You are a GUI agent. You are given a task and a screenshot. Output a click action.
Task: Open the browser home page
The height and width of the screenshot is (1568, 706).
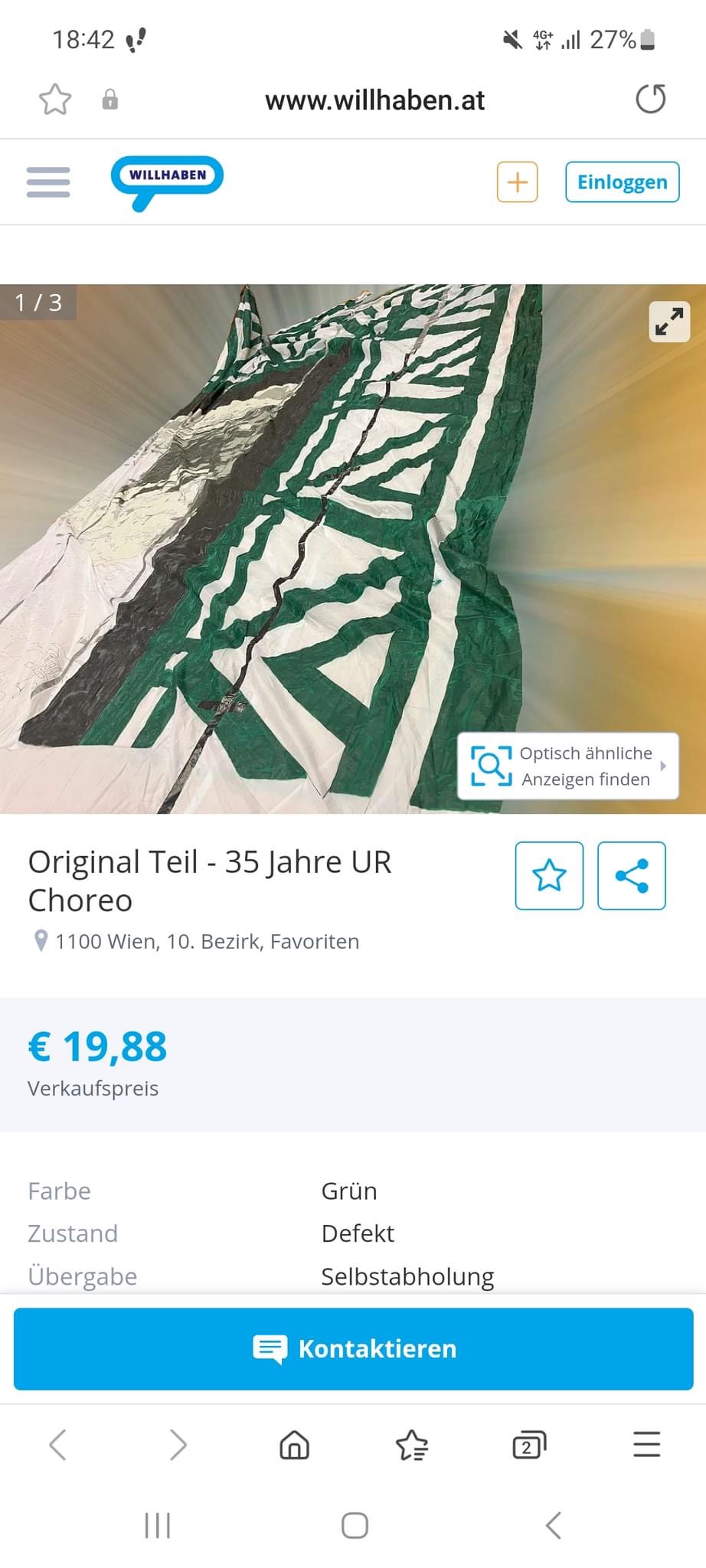point(295,1445)
